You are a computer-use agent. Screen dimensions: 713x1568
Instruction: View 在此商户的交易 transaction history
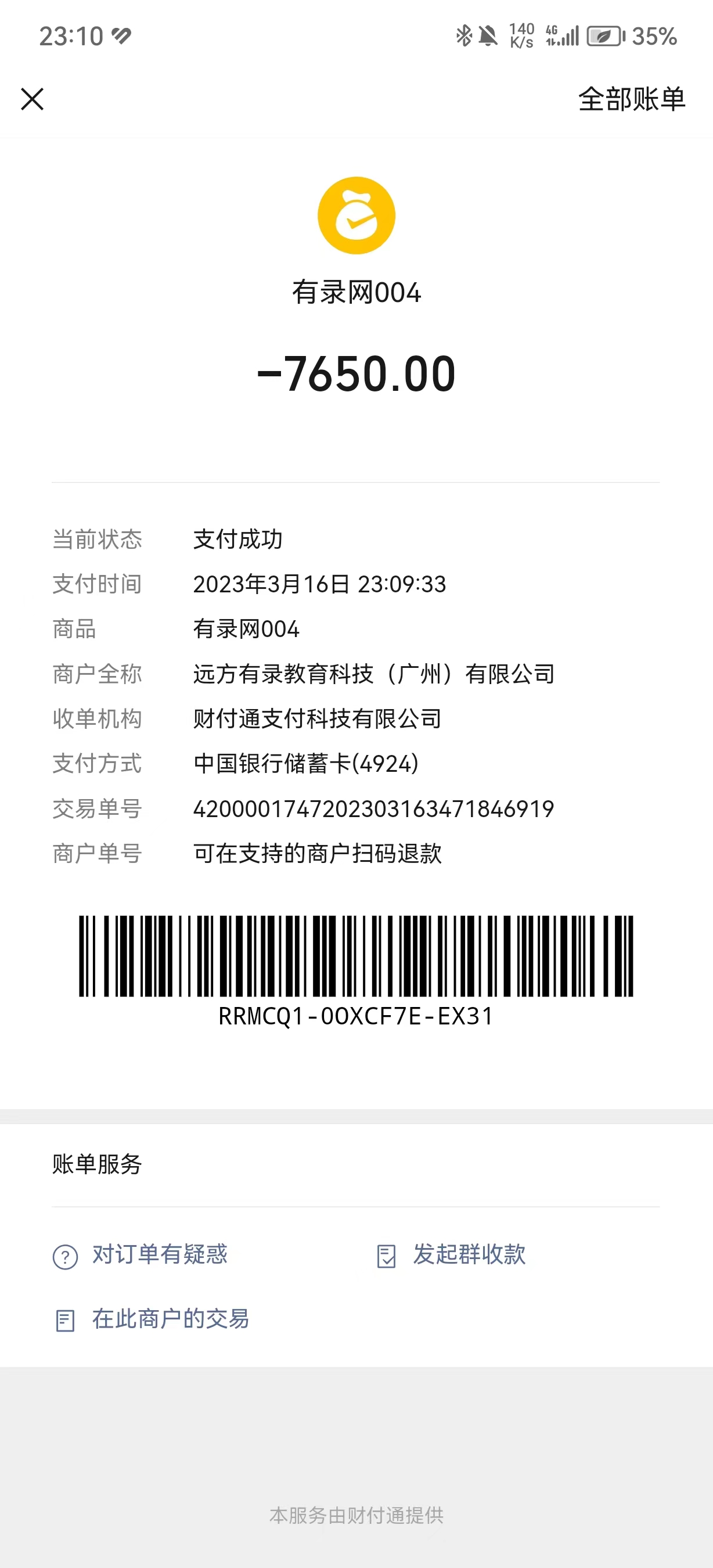(x=170, y=1319)
